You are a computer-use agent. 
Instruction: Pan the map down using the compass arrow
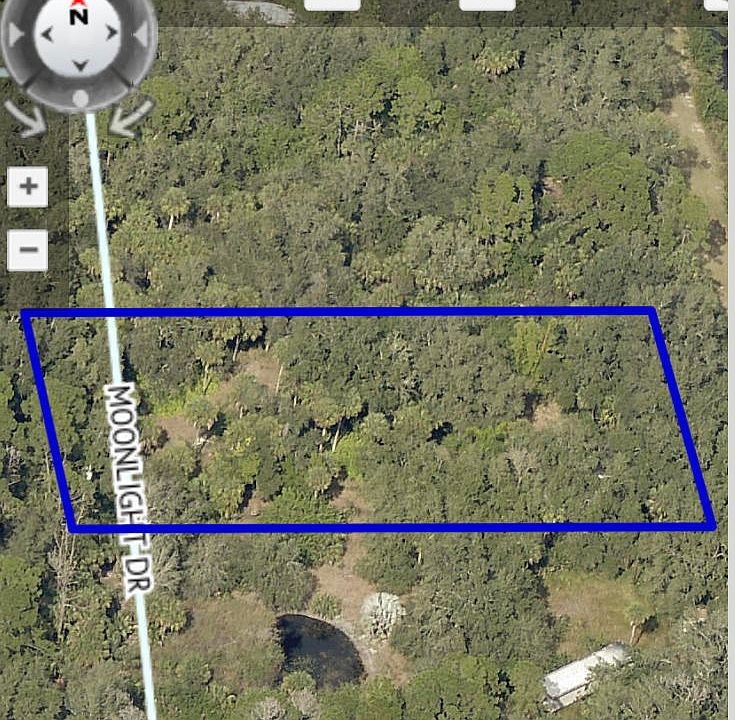(x=79, y=65)
